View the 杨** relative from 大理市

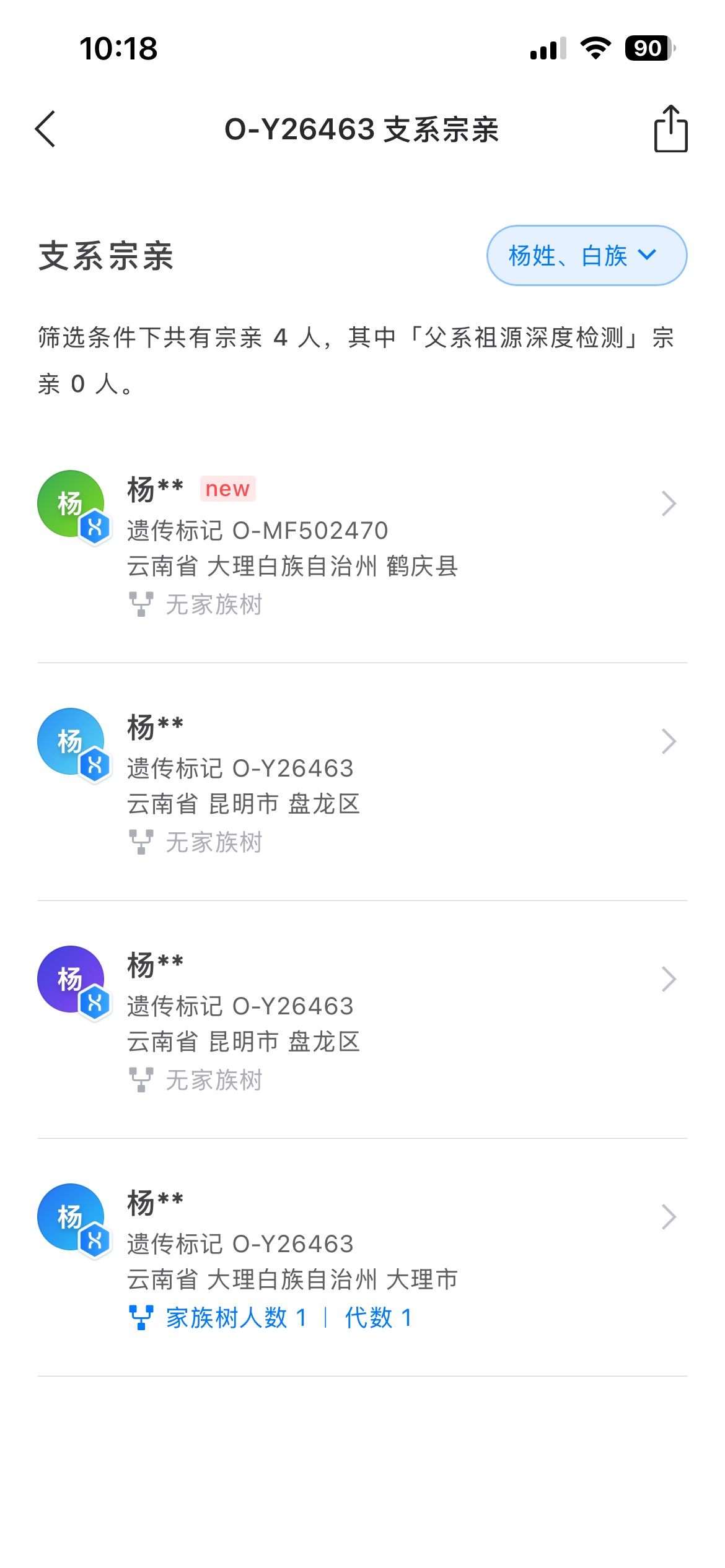362,1257
